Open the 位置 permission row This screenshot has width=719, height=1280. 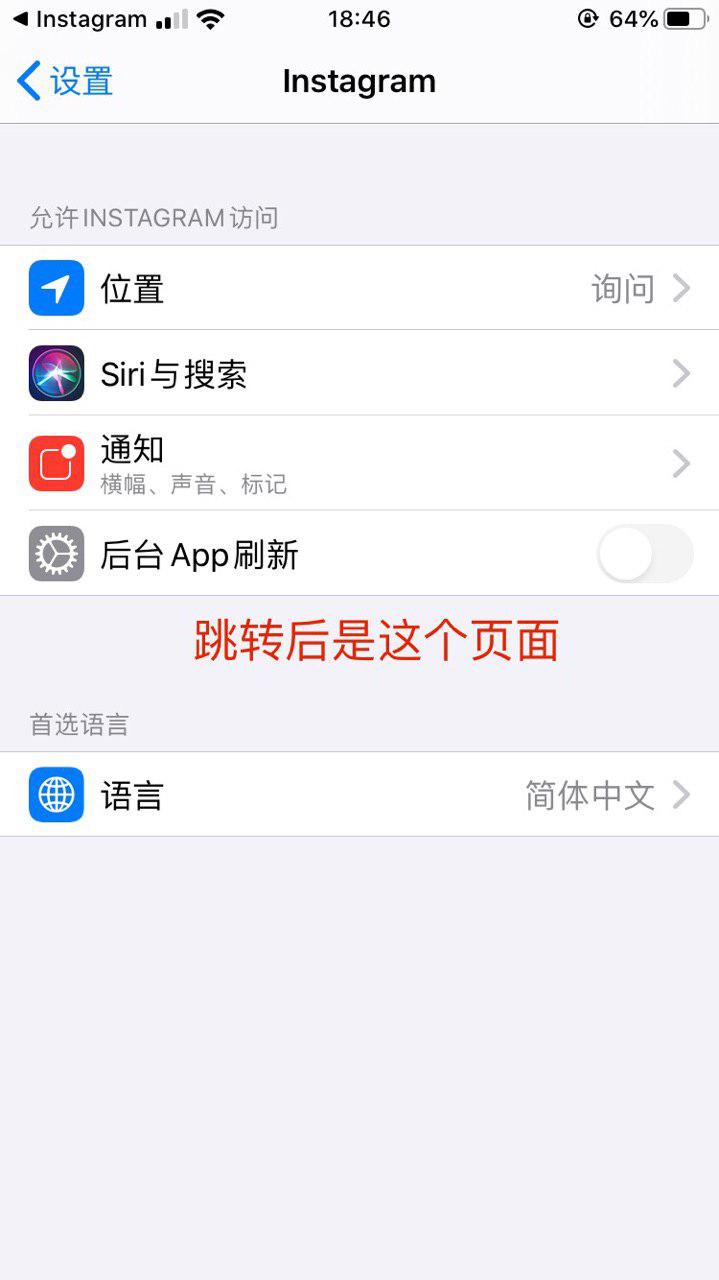(x=359, y=289)
